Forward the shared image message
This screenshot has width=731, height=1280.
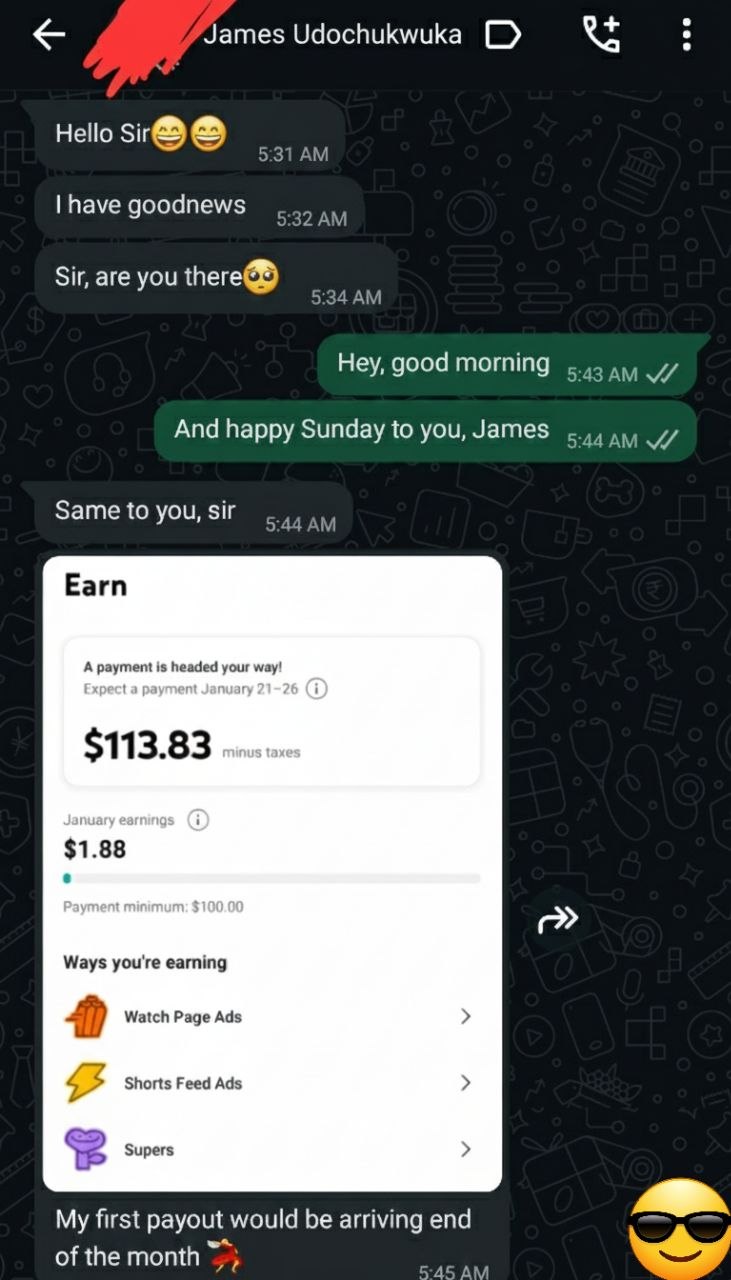click(558, 918)
